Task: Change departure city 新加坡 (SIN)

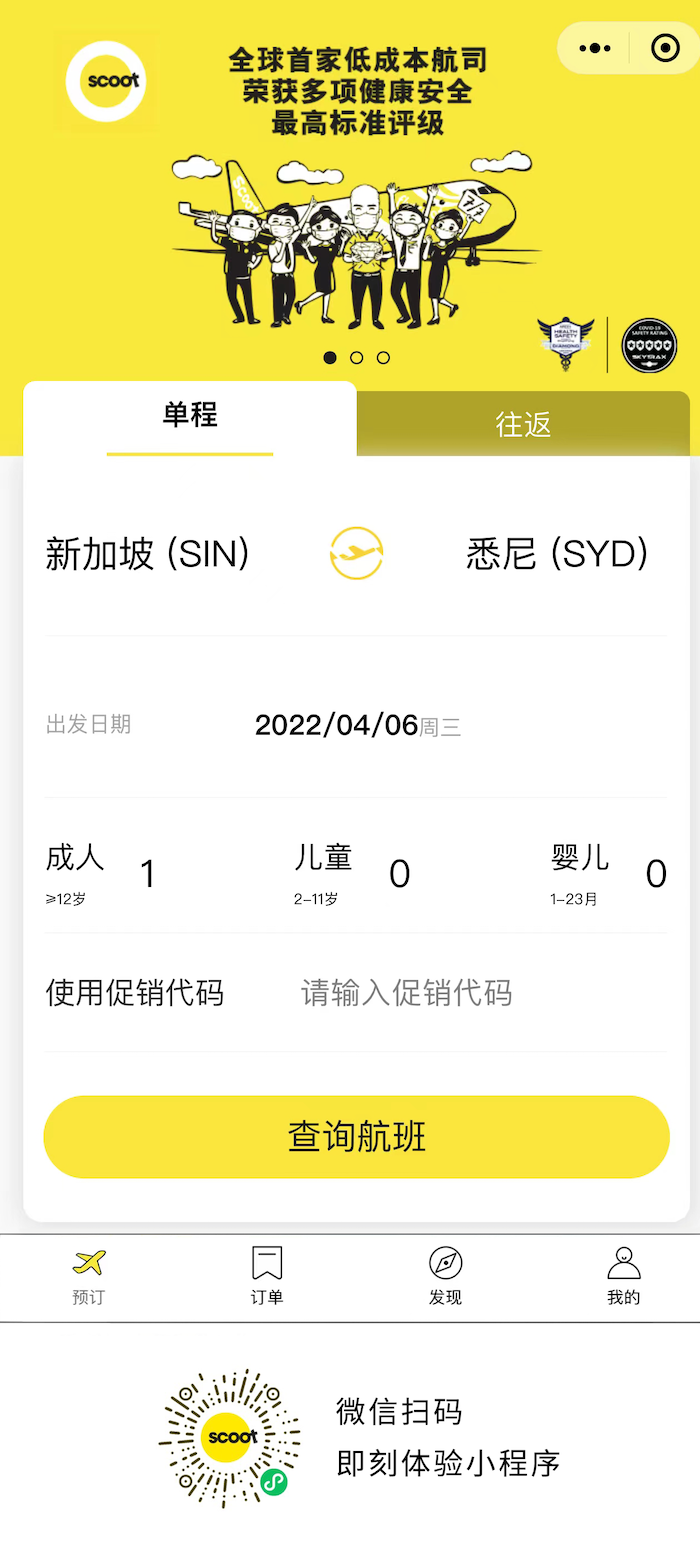Action: pyautogui.click(x=148, y=553)
